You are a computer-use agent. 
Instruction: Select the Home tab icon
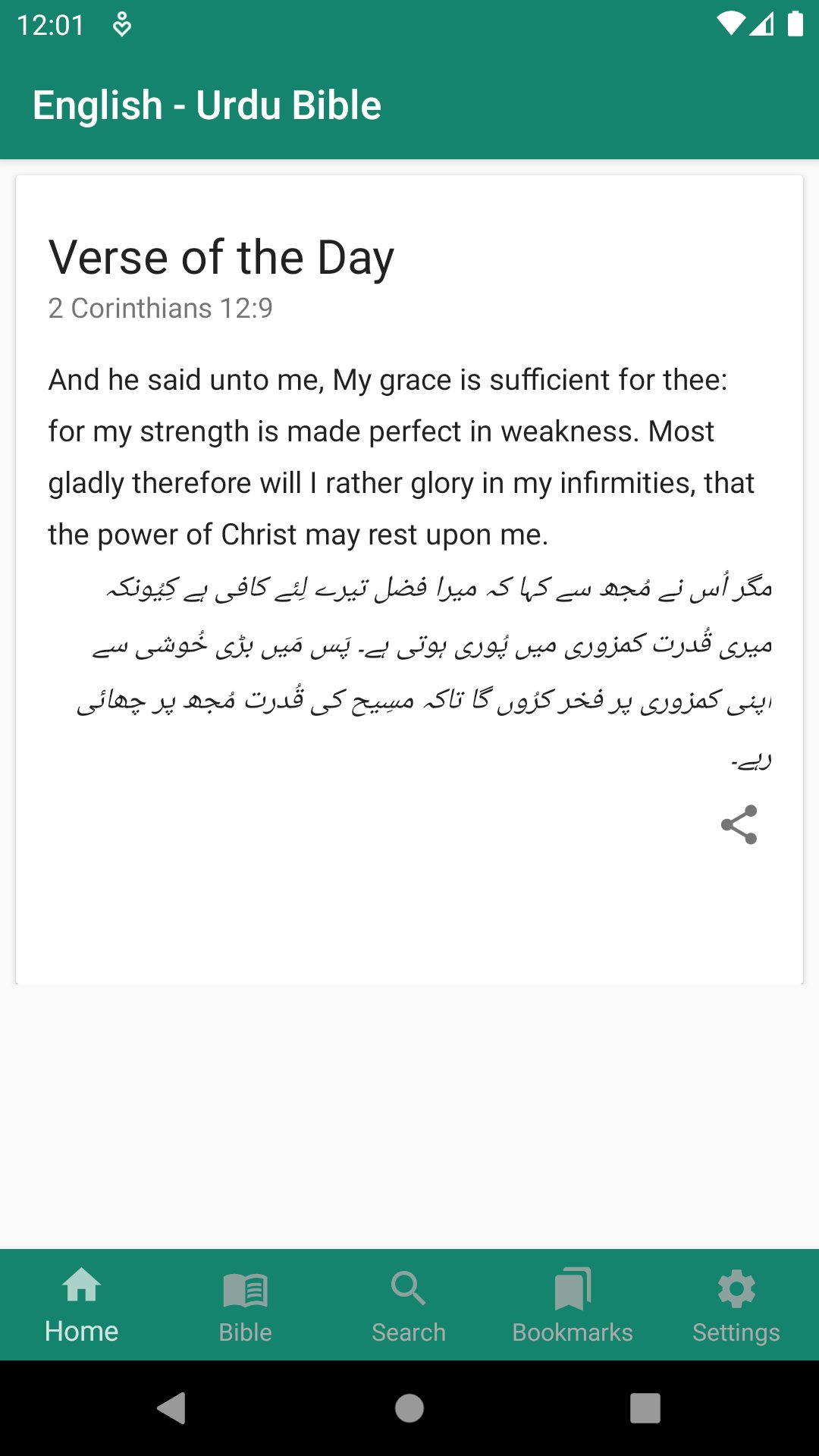click(x=81, y=1287)
